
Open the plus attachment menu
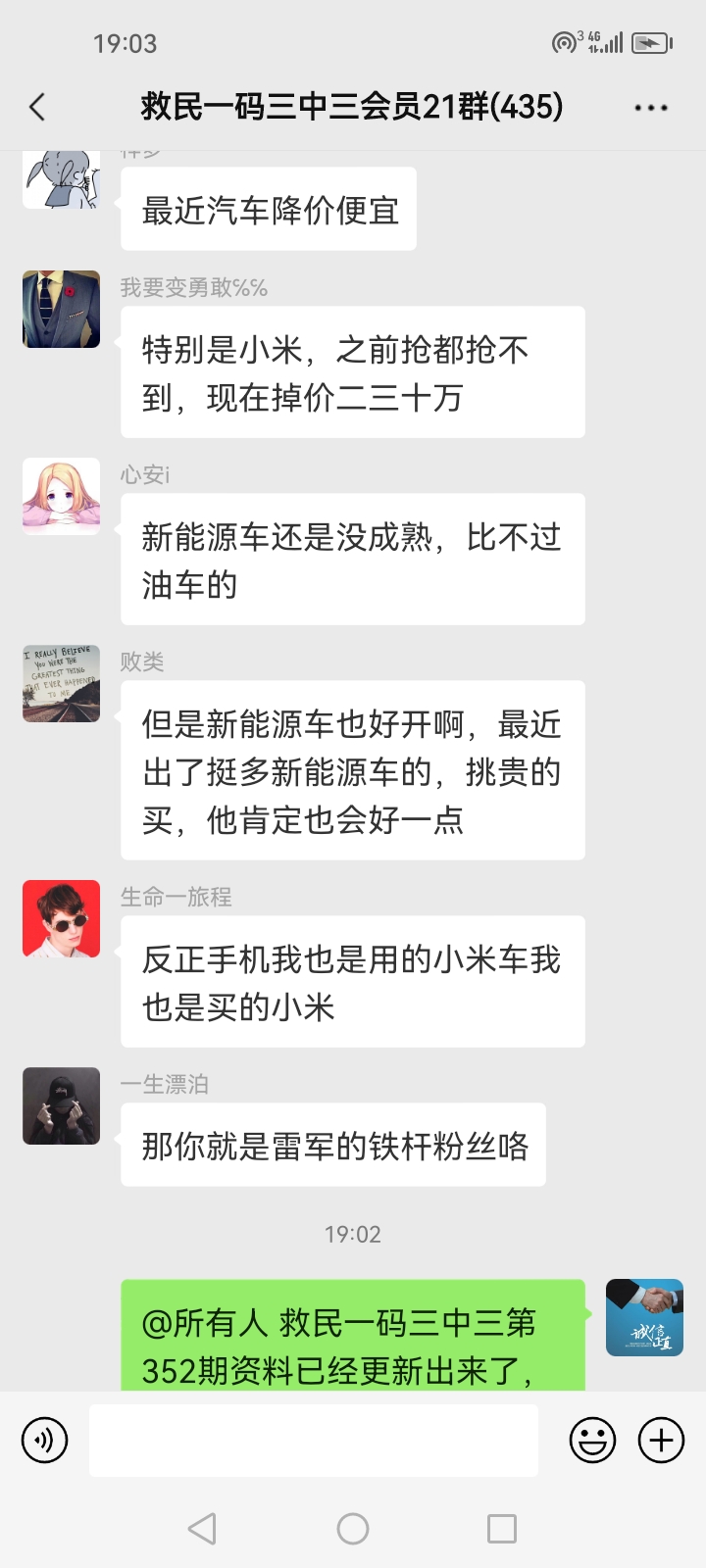click(x=662, y=1441)
